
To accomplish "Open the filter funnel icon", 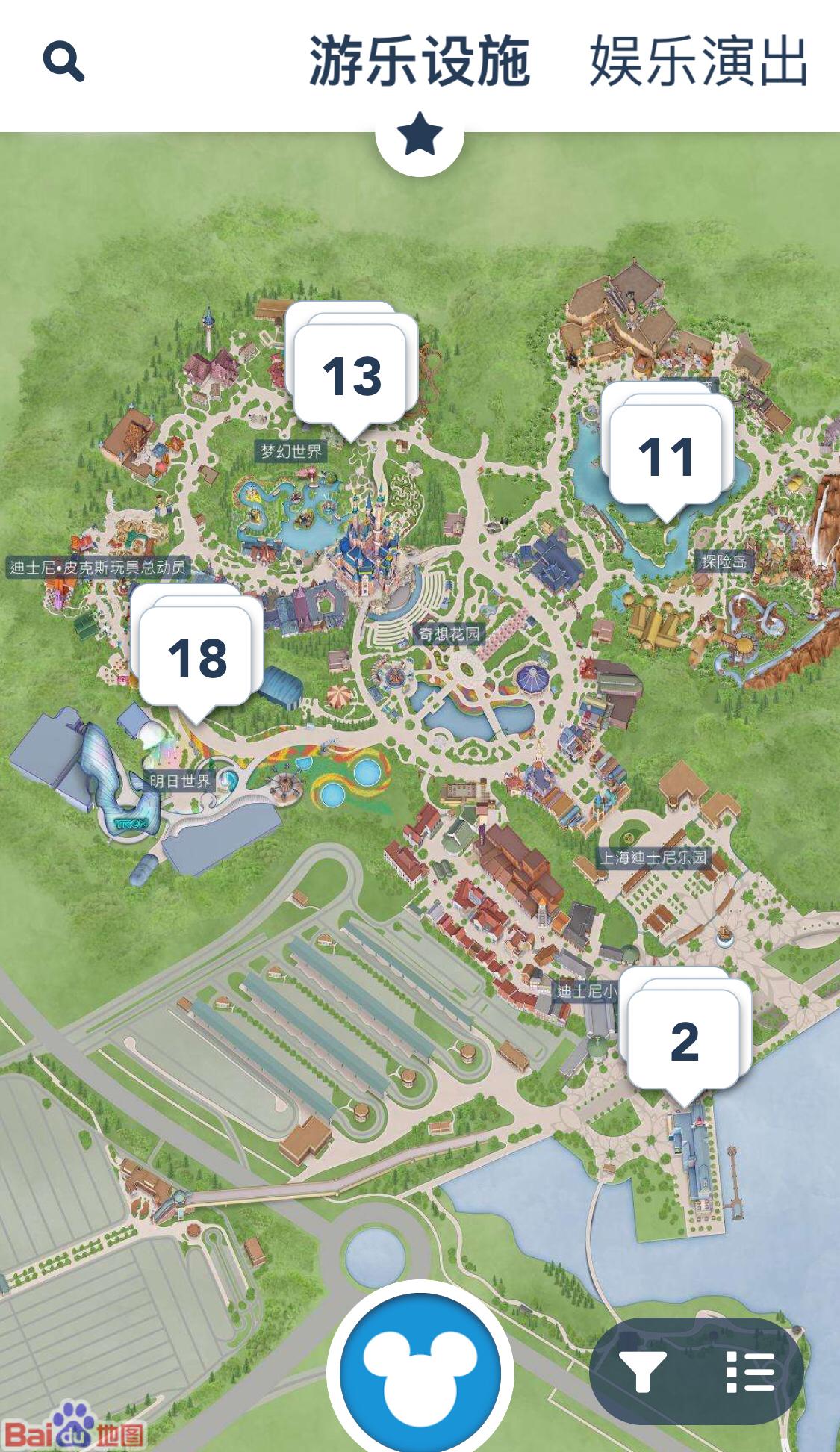I will (642, 1371).
